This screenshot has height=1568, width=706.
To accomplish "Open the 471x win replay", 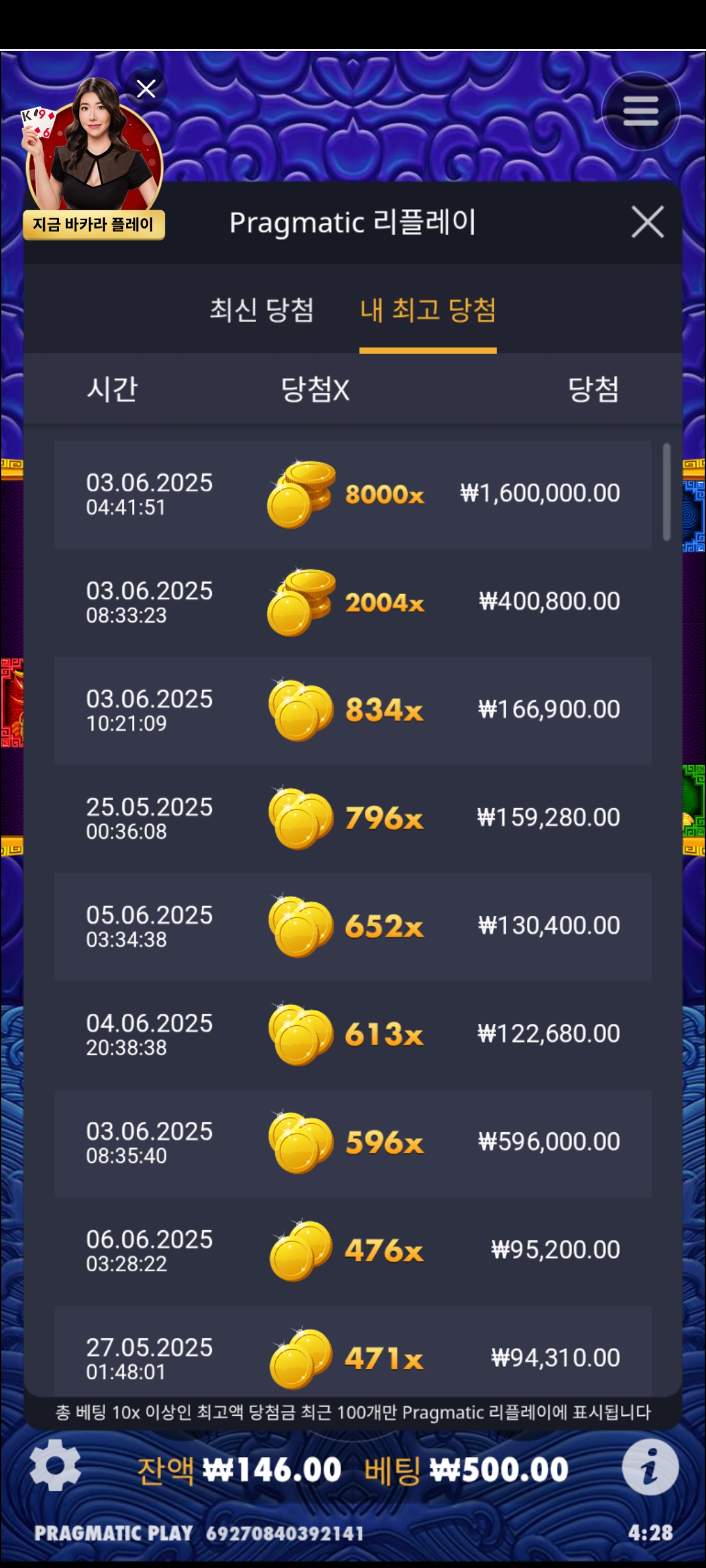I will coord(353,1352).
